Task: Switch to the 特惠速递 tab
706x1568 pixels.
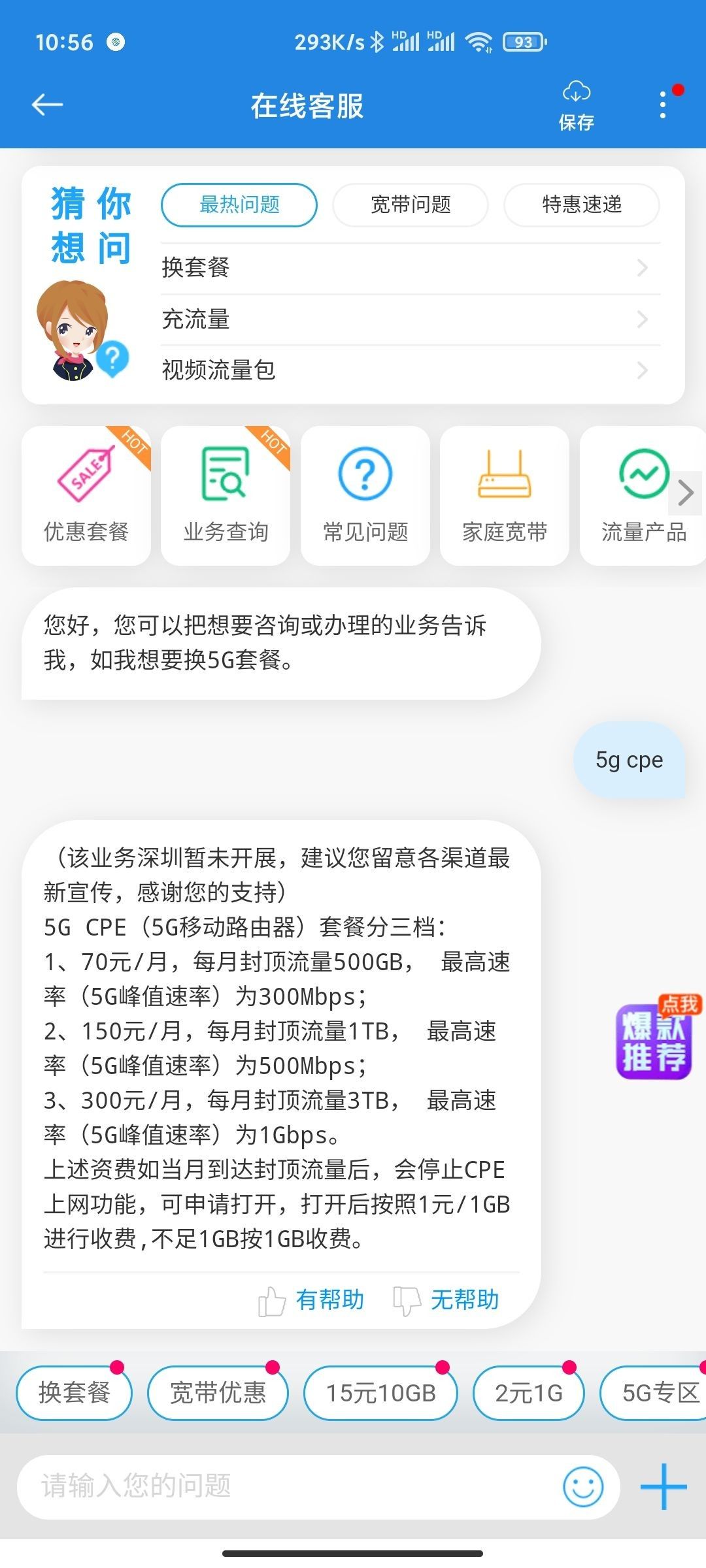Action: pyautogui.click(x=581, y=205)
